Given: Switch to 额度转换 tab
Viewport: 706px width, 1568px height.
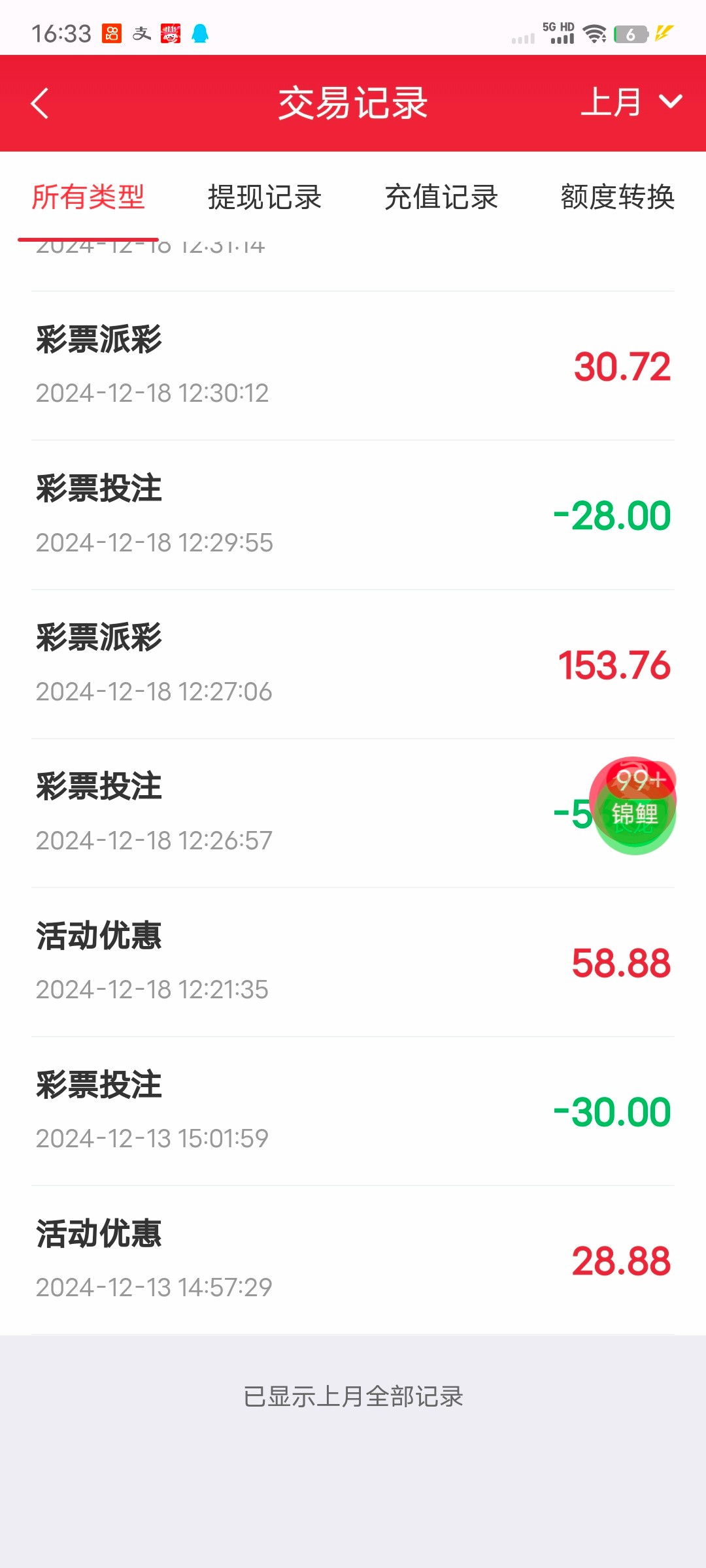Looking at the screenshot, I should click(617, 197).
